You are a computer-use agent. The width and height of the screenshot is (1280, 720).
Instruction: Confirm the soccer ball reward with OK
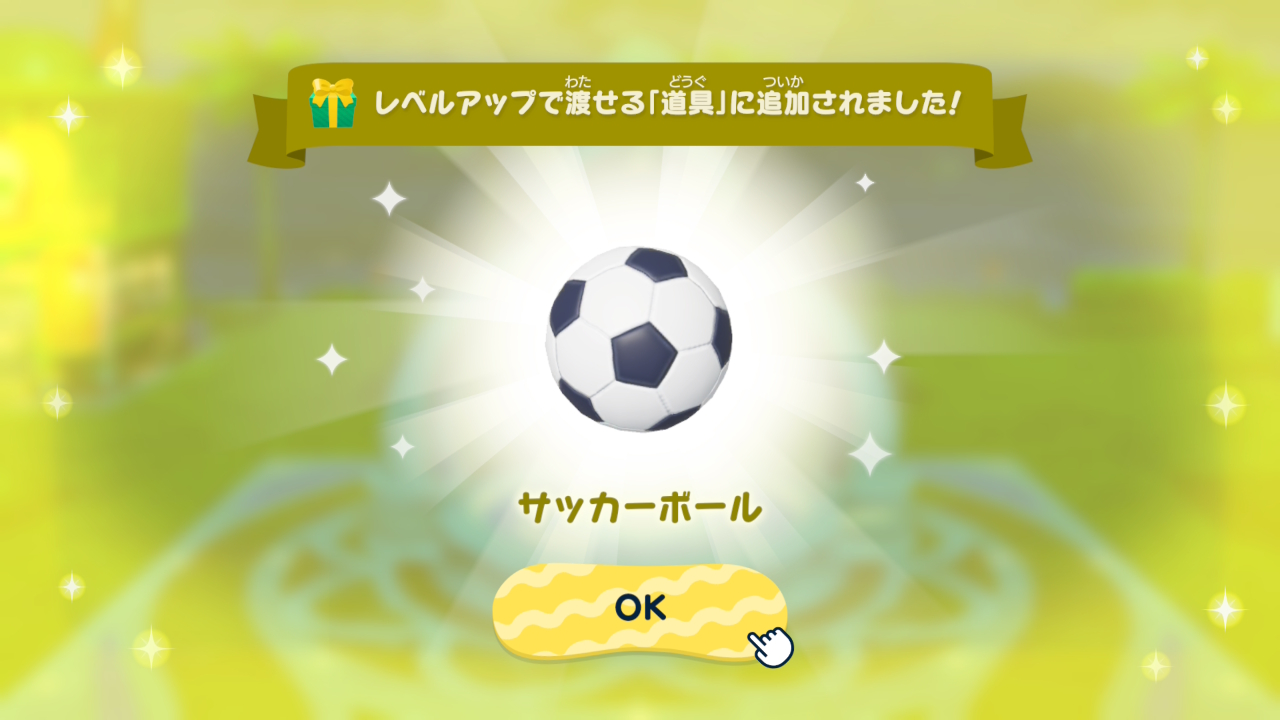pyautogui.click(x=640, y=609)
